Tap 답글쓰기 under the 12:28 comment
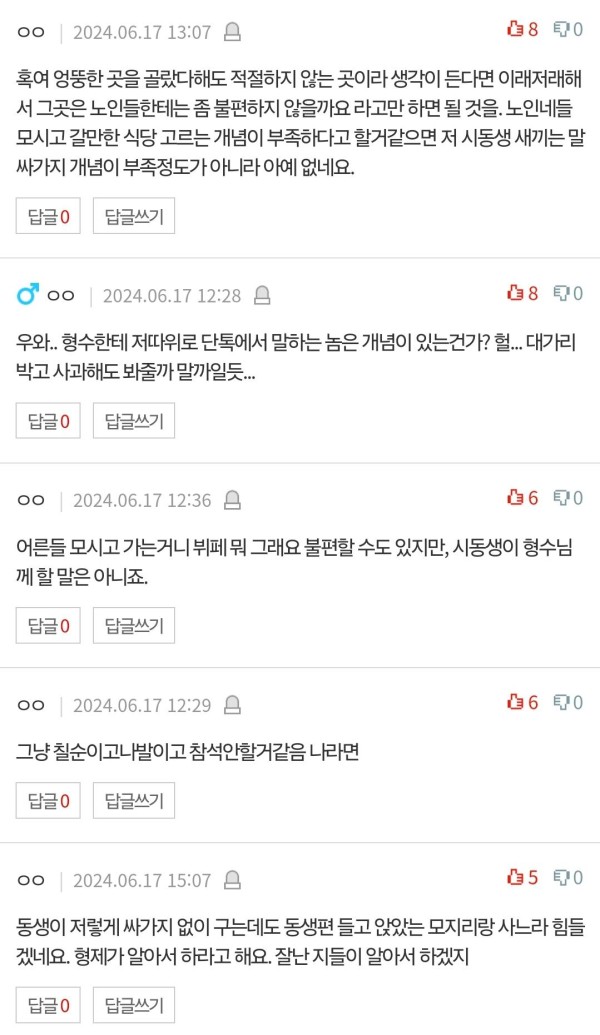 [x=134, y=420]
